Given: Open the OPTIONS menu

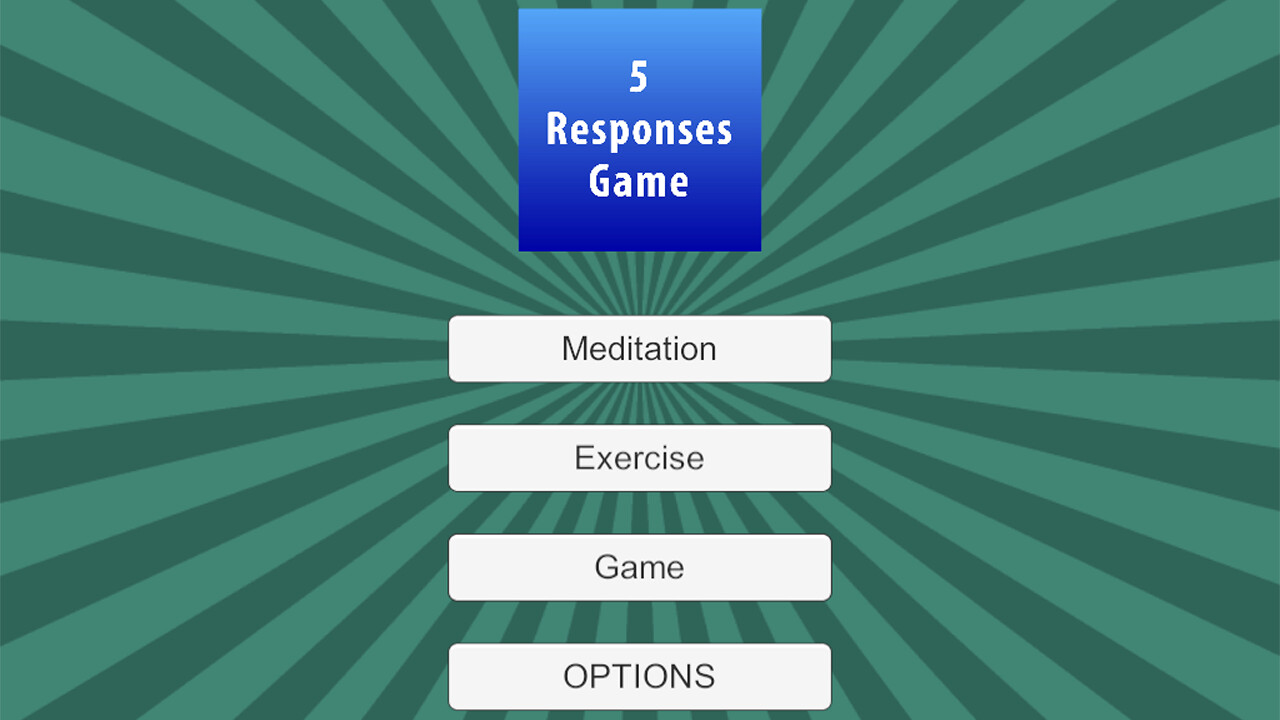Looking at the screenshot, I should [639, 676].
